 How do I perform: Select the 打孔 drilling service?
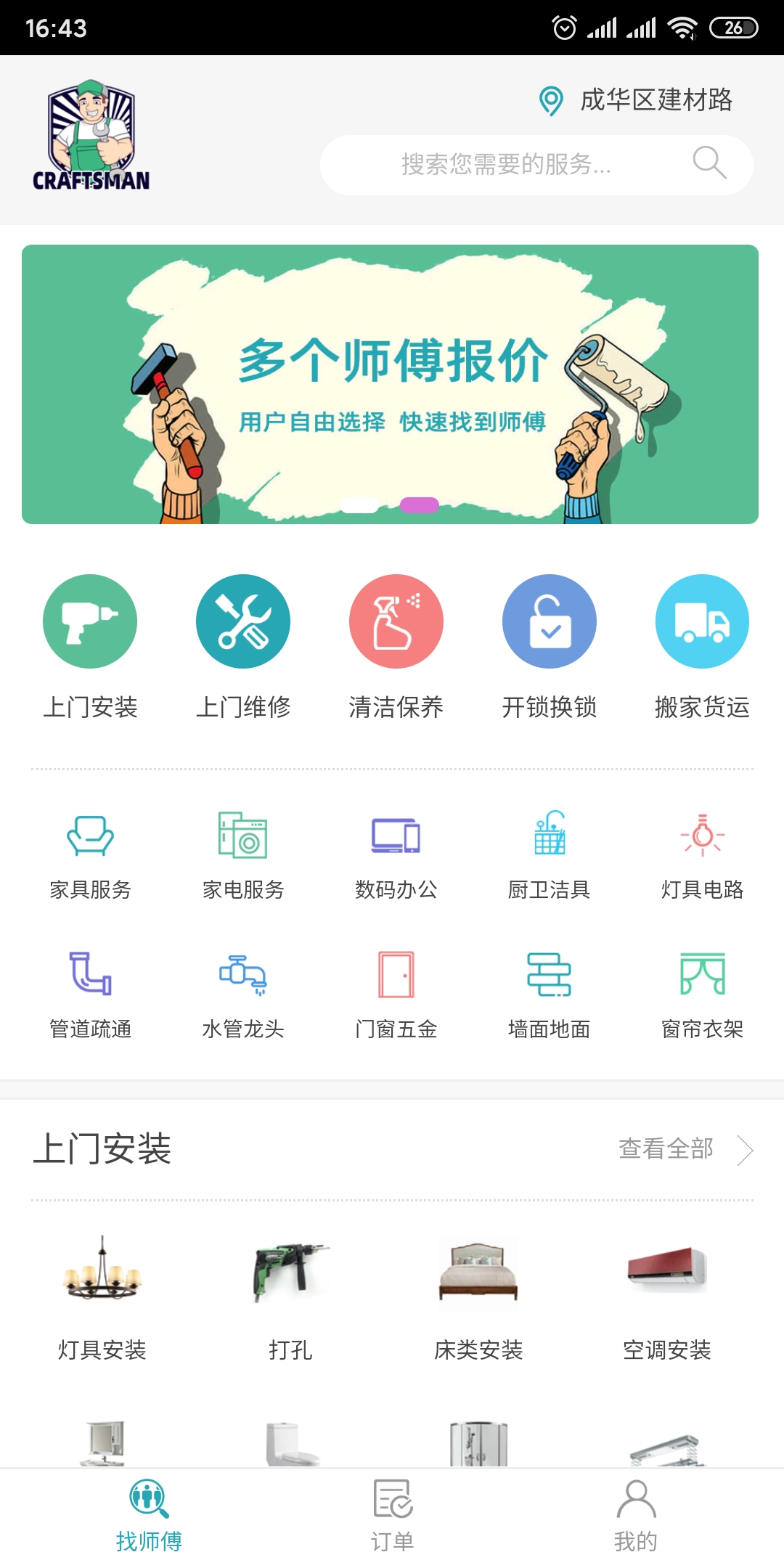[290, 1296]
